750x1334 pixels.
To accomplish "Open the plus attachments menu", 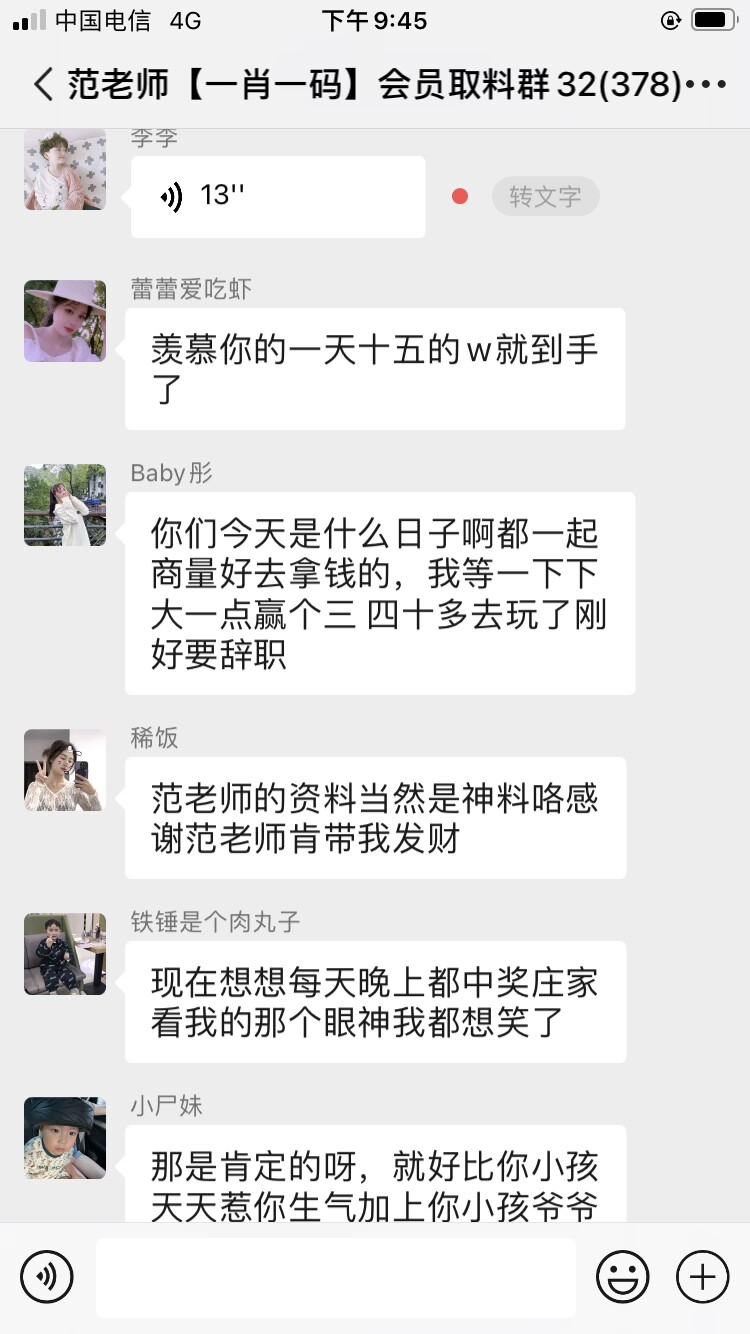I will pyautogui.click(x=703, y=1277).
